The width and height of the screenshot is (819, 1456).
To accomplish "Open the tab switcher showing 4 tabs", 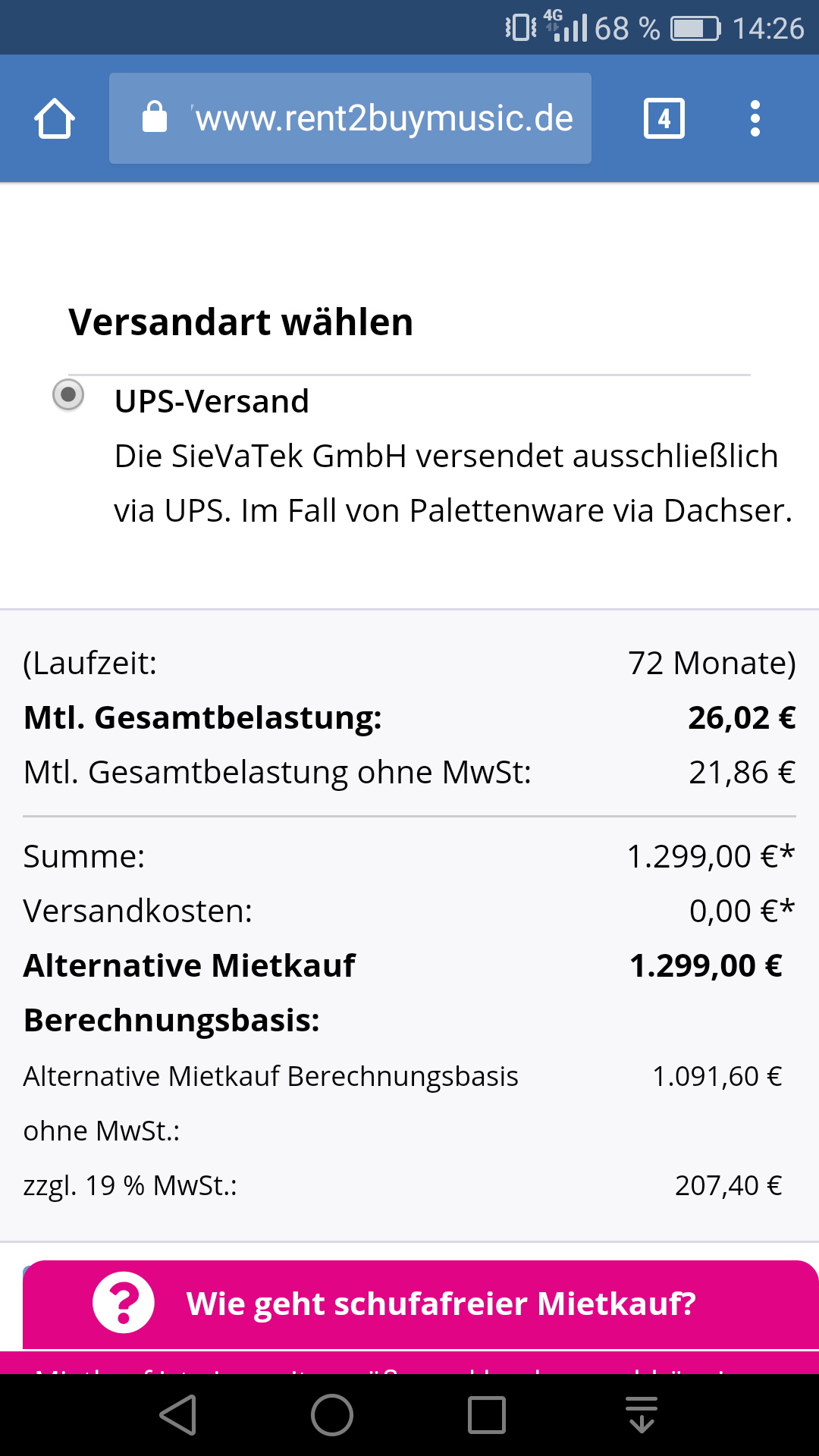I will [x=664, y=119].
